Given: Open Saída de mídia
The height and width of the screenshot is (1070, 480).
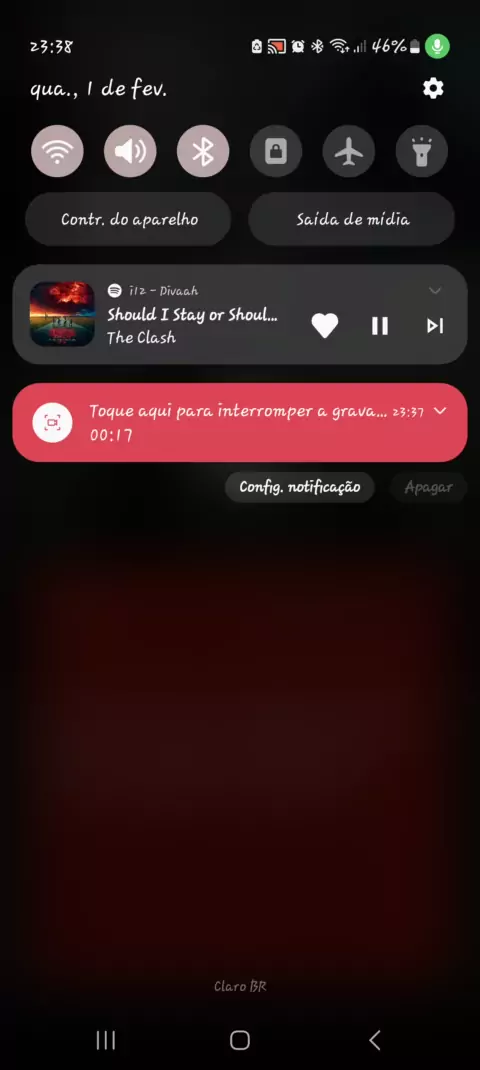Looking at the screenshot, I should pyautogui.click(x=352, y=219).
